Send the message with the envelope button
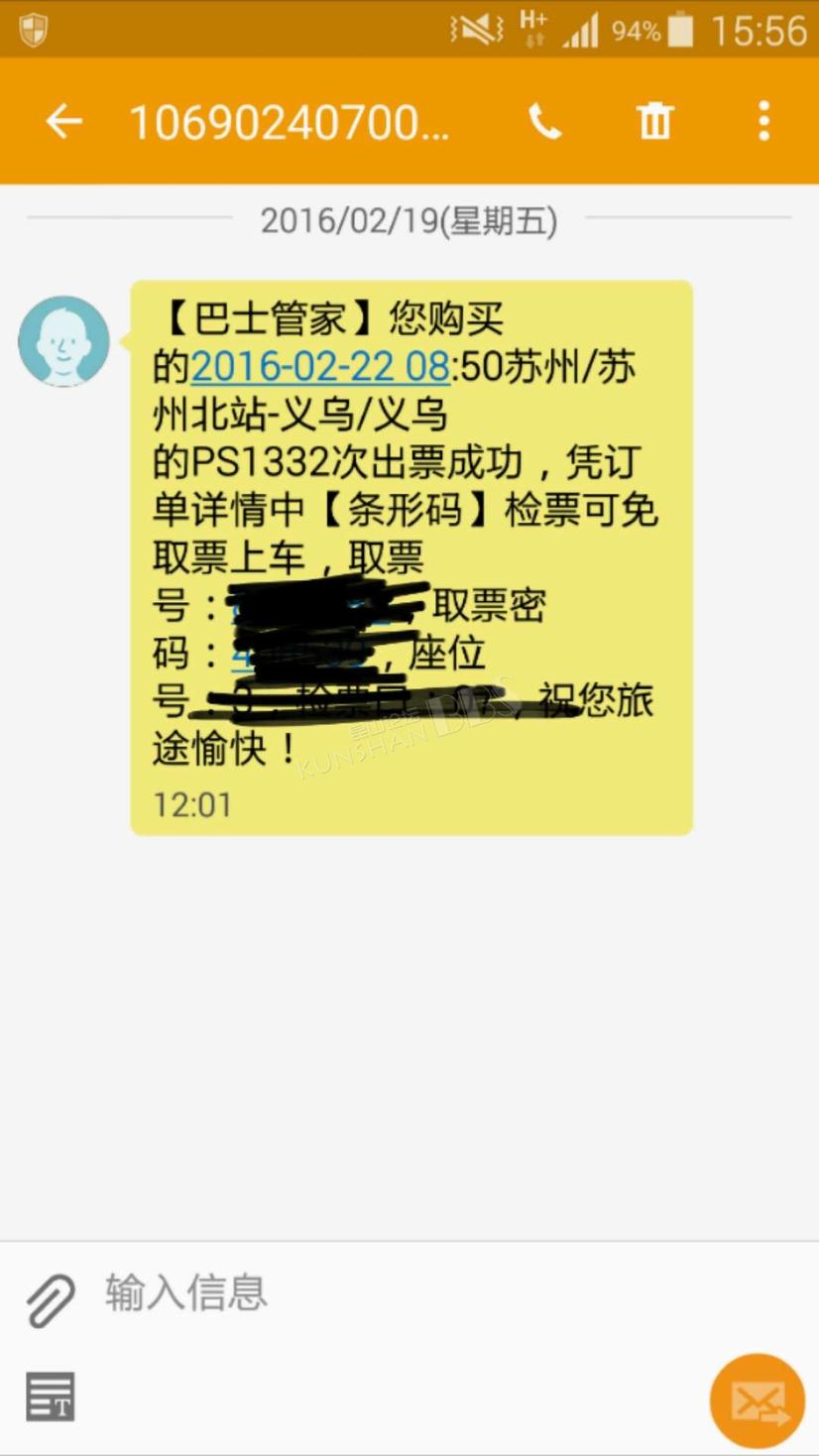This screenshot has height=1456, width=819. click(x=758, y=1400)
